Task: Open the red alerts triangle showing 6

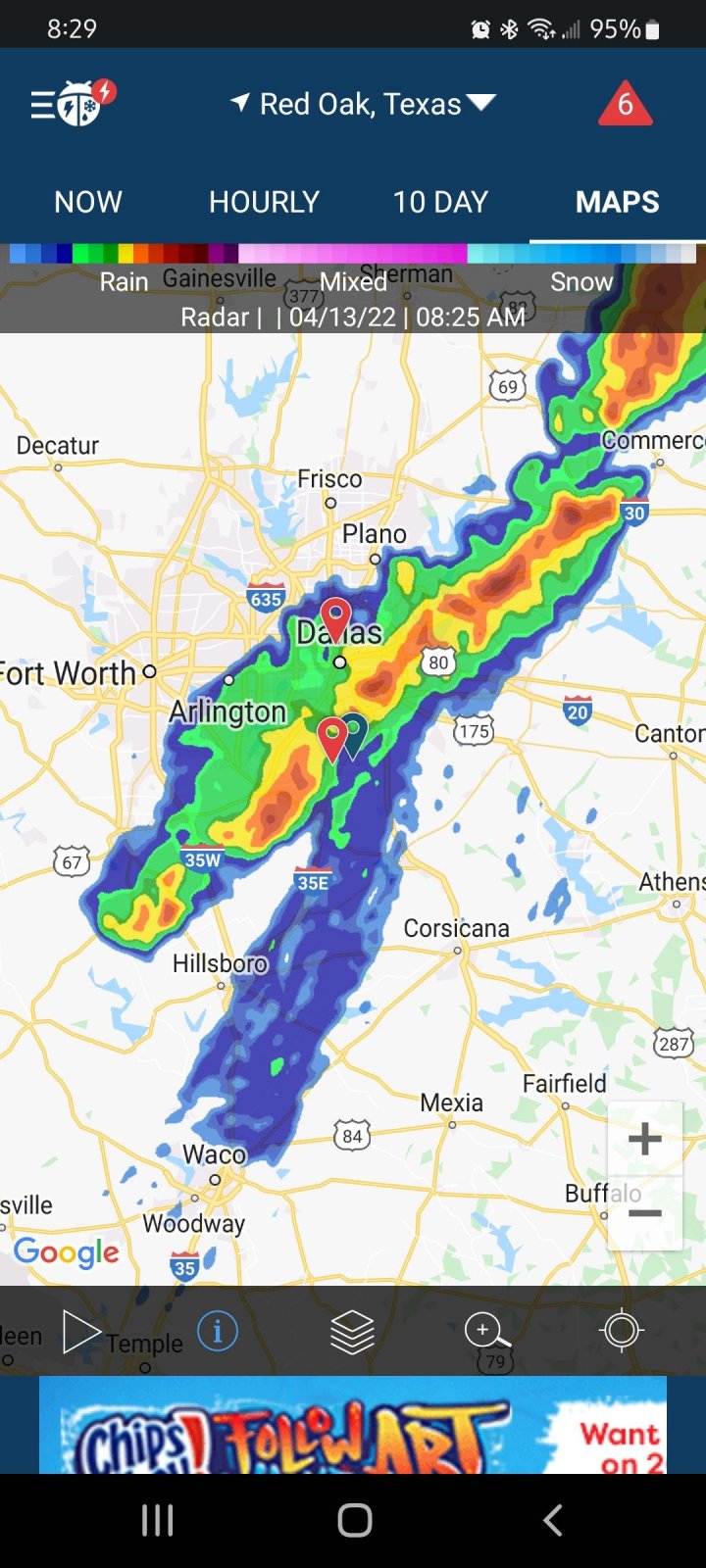Action: (x=625, y=105)
